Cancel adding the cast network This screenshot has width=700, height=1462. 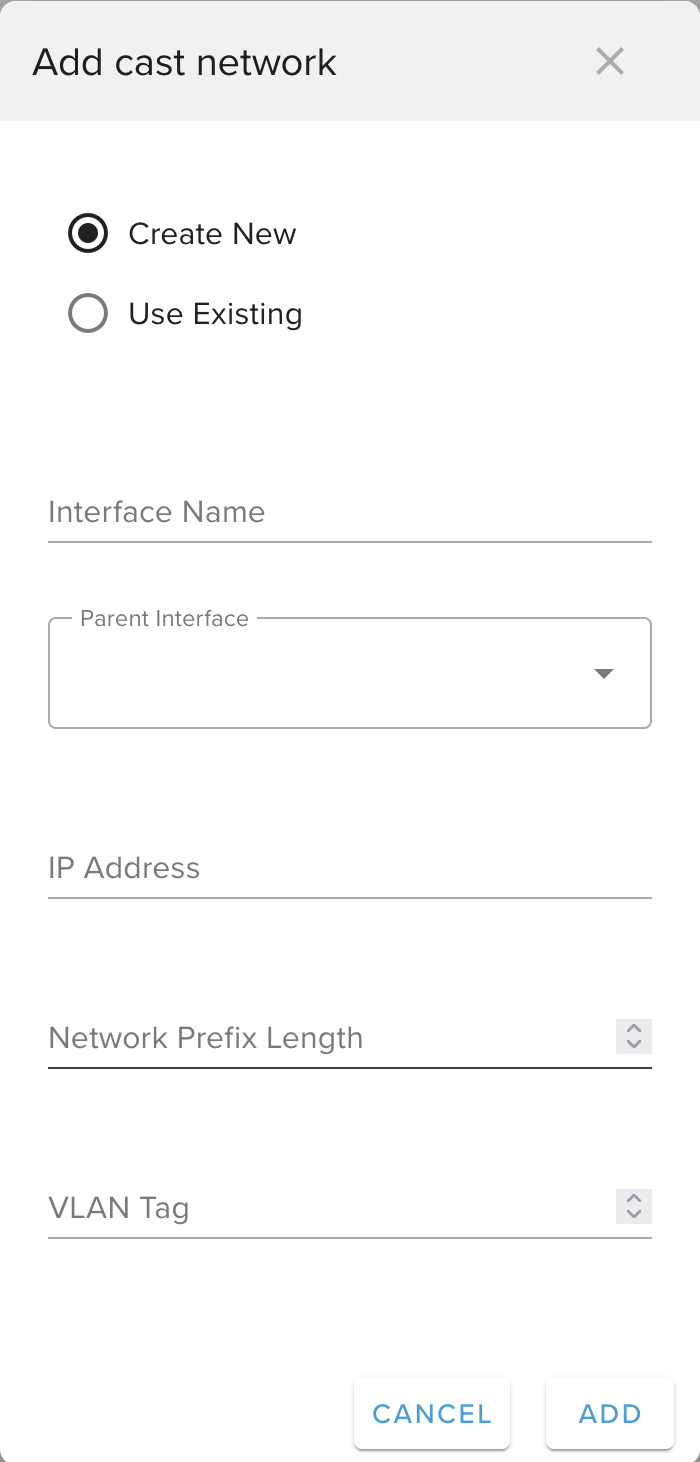(432, 1413)
